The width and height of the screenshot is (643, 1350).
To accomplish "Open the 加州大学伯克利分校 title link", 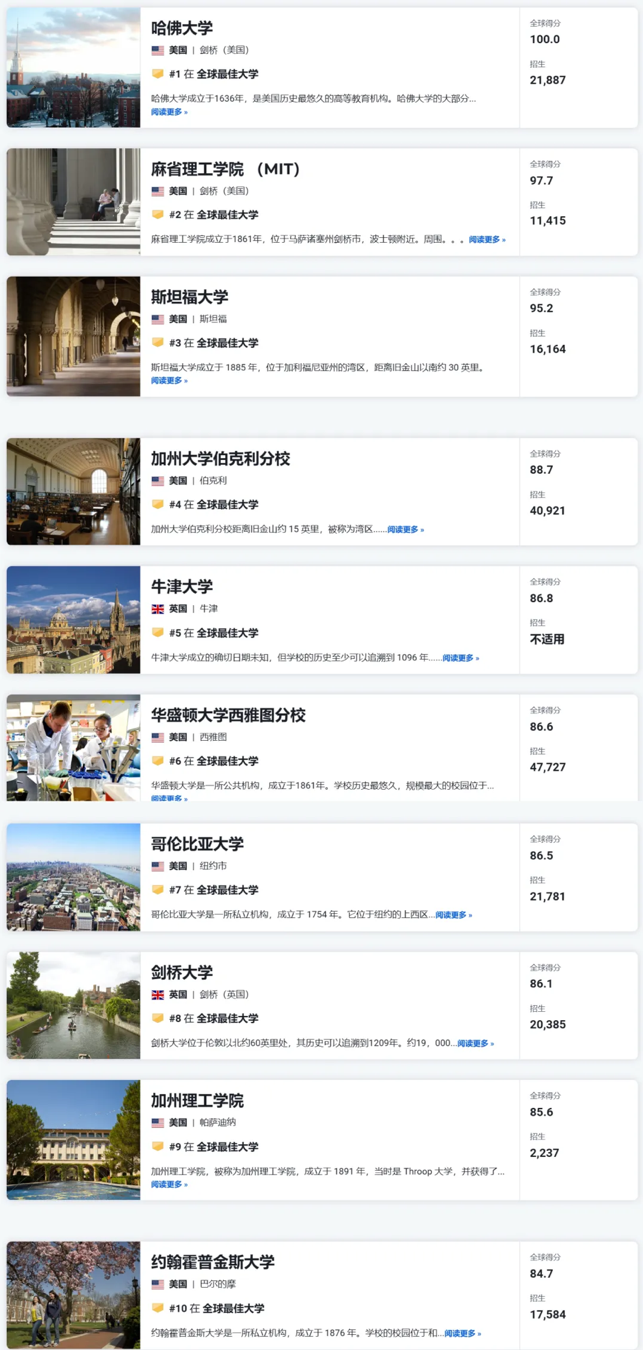I will pos(220,458).
